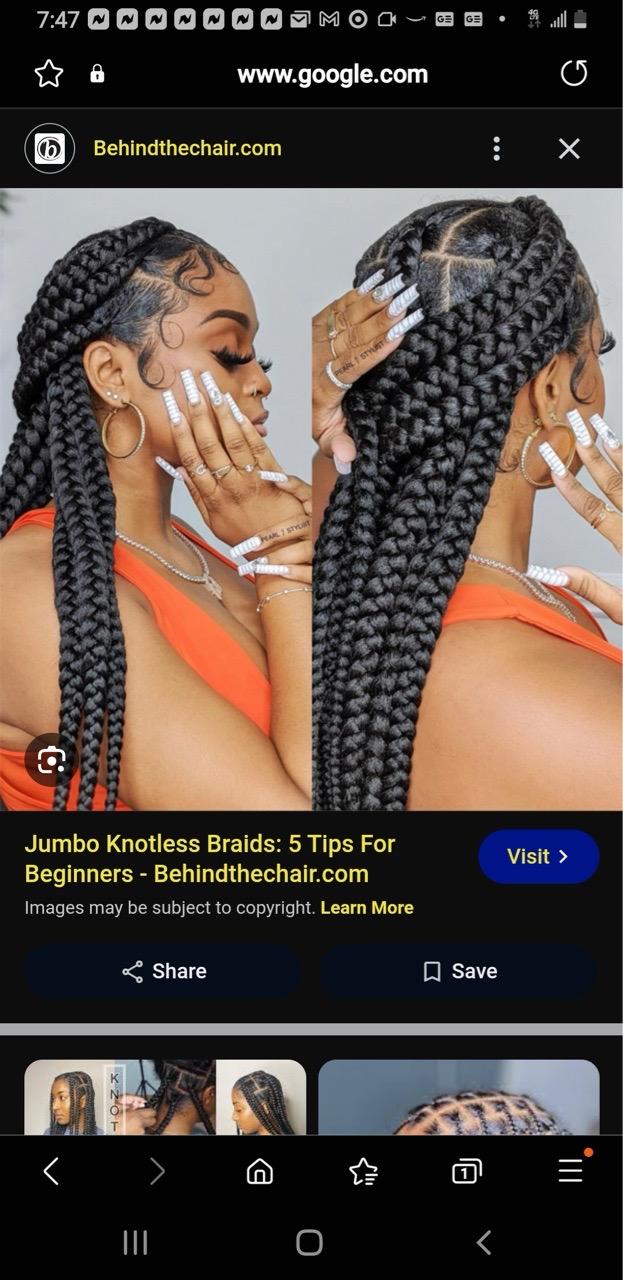Screen dimensions: 623x1280
Task: Go back to the previous browser page
Action: point(52,1171)
